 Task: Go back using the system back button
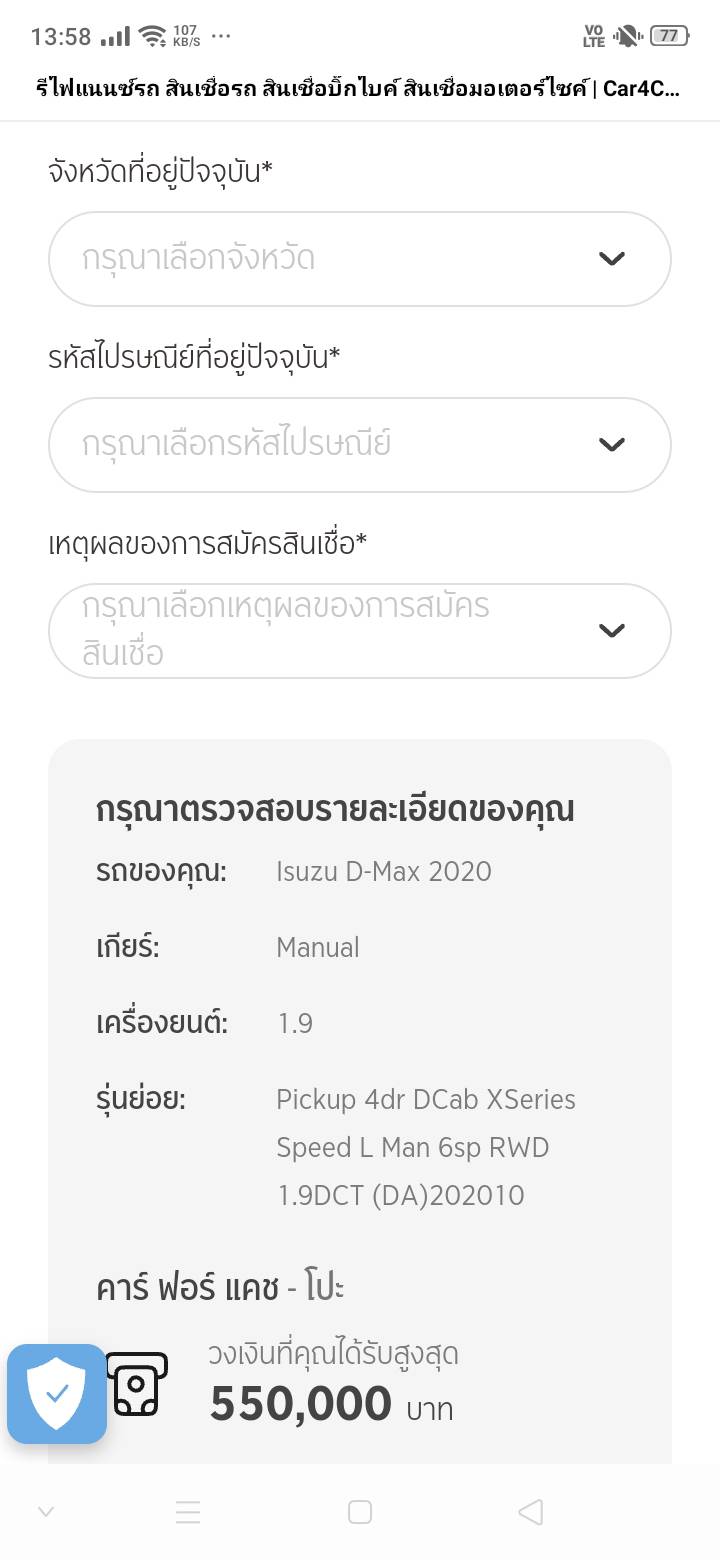tap(531, 1512)
